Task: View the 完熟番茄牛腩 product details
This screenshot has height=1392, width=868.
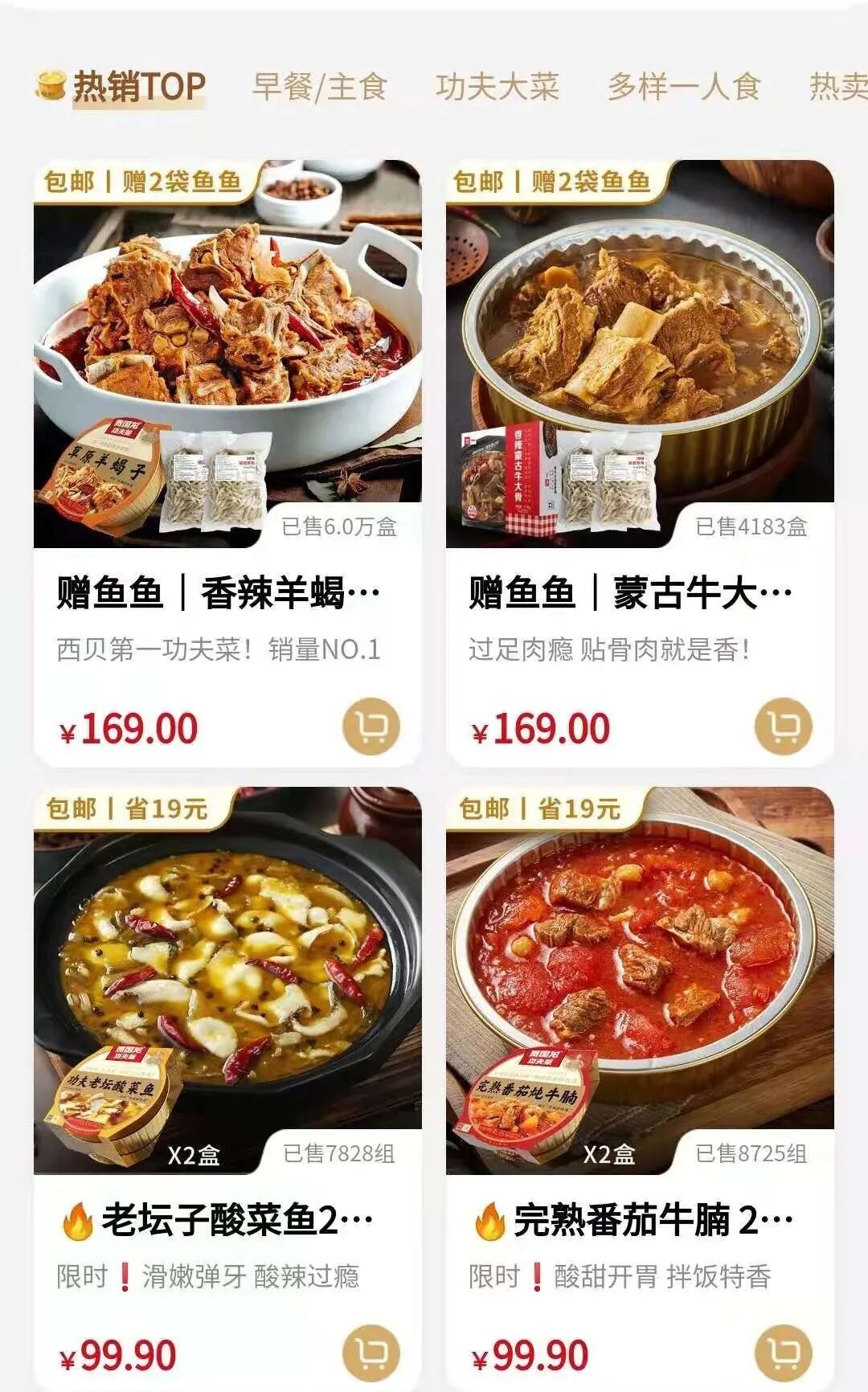Action: tap(640, 981)
